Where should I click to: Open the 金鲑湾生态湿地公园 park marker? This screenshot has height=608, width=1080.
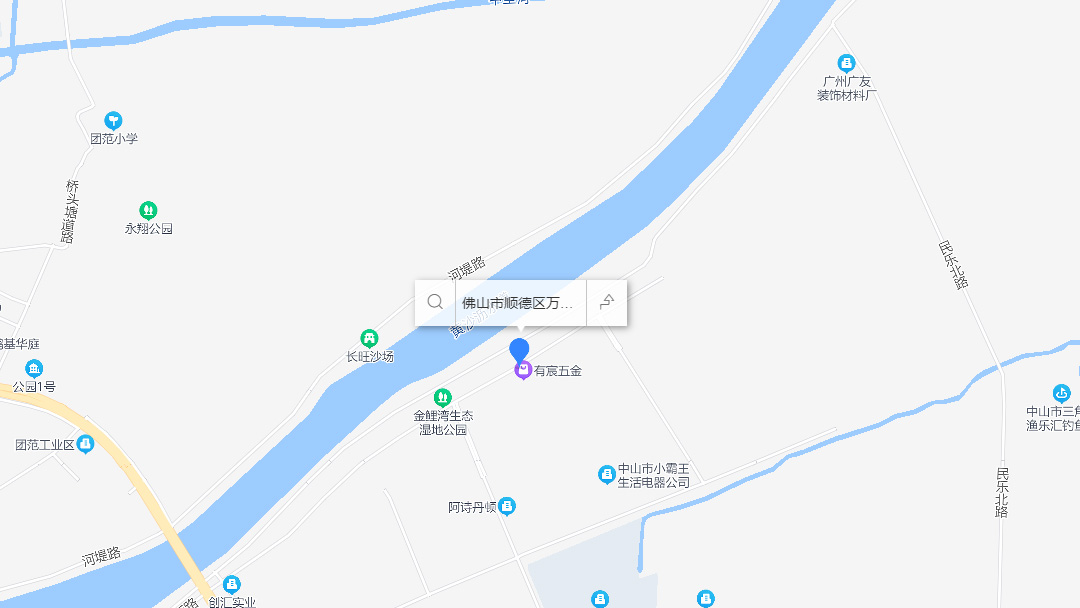442,398
